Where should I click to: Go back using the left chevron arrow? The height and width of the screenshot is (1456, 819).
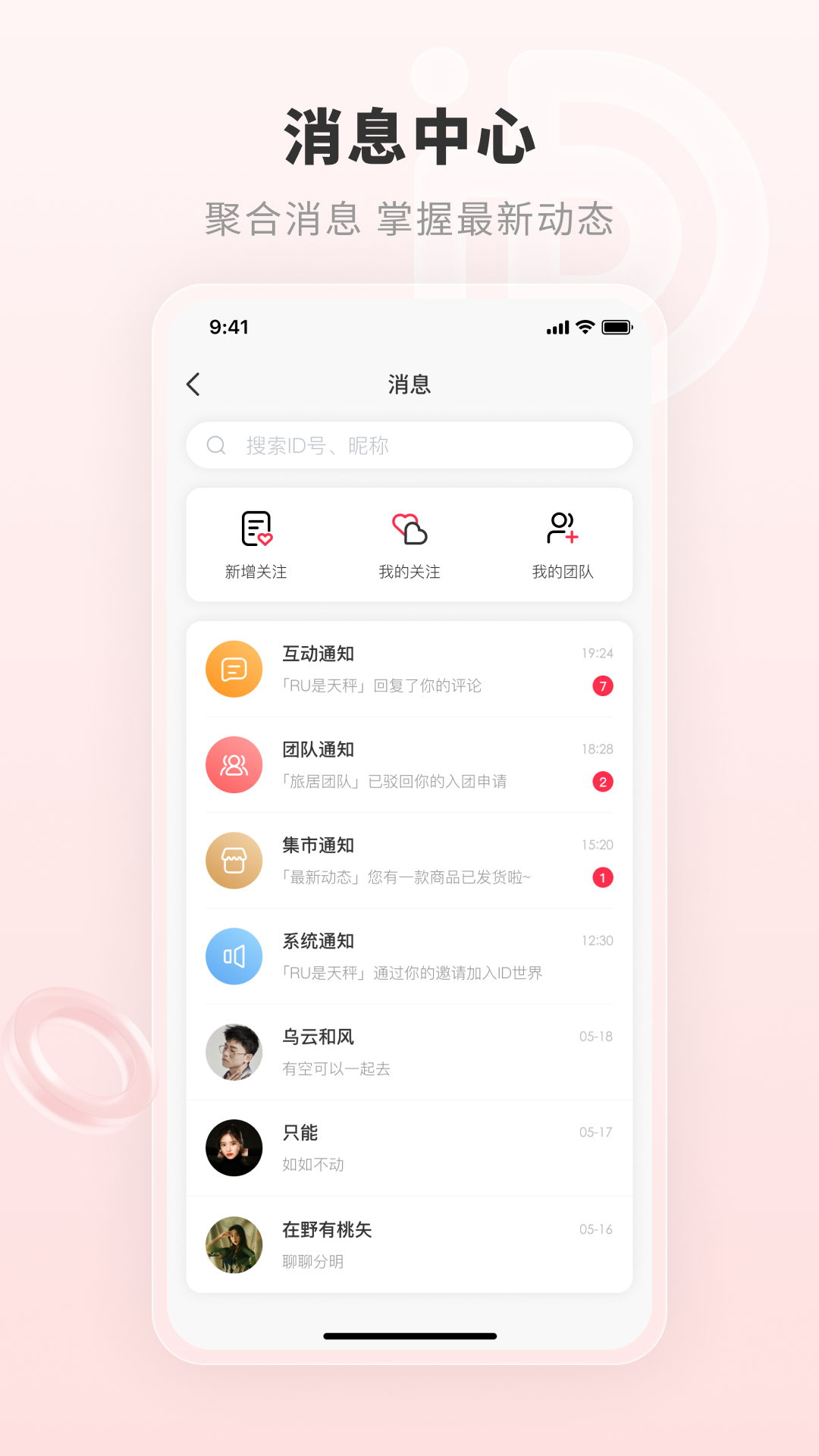193,384
